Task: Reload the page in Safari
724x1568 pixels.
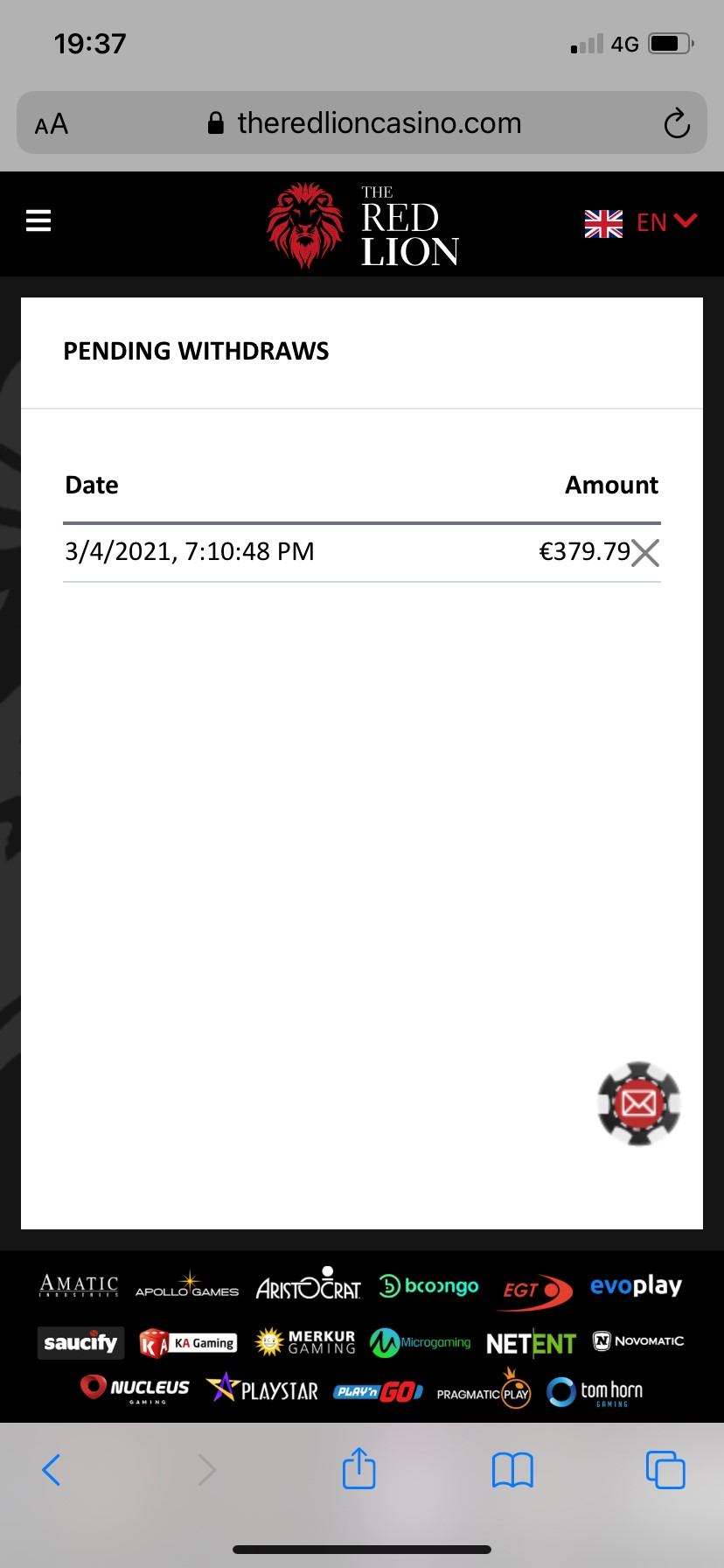Action: tap(676, 124)
